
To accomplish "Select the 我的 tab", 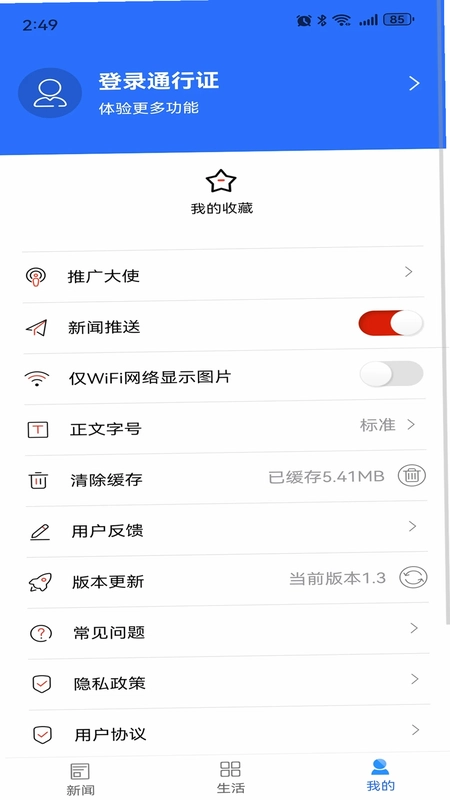I will pyautogui.click(x=381, y=775).
